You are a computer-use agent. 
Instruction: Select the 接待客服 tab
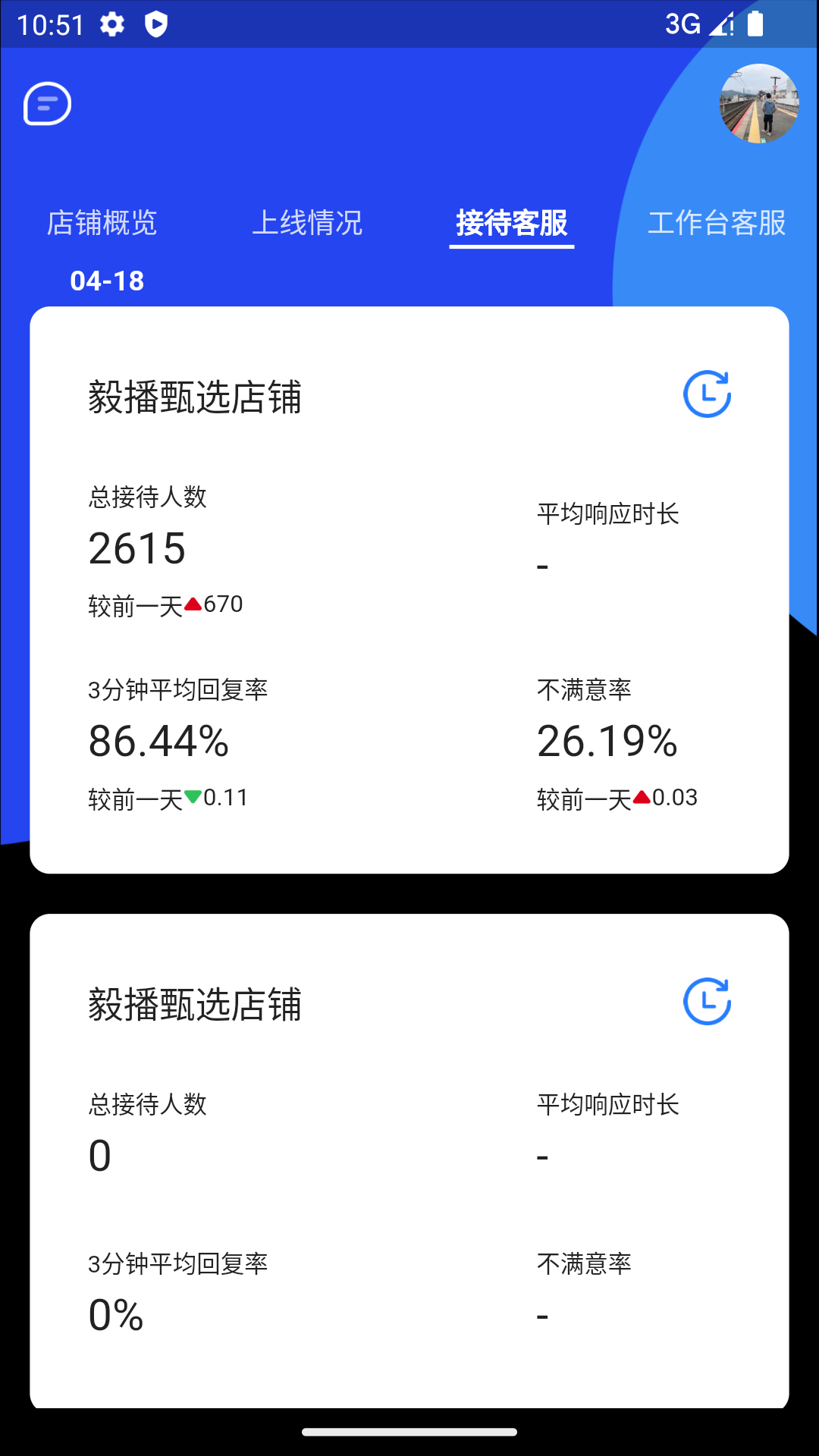coord(512,223)
